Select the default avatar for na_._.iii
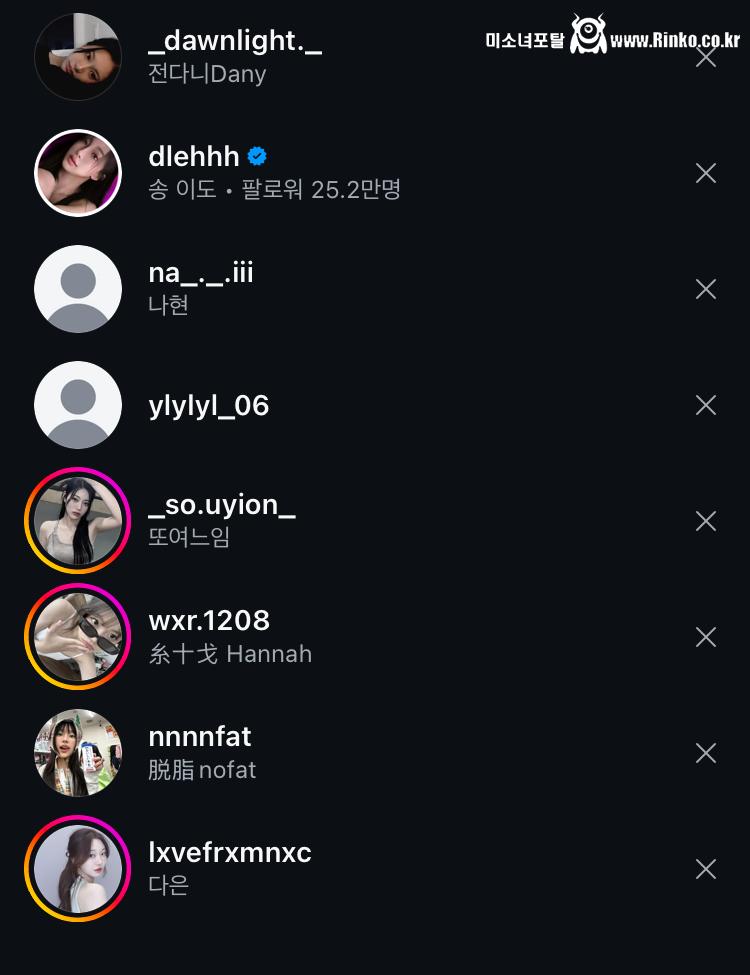 click(x=78, y=289)
